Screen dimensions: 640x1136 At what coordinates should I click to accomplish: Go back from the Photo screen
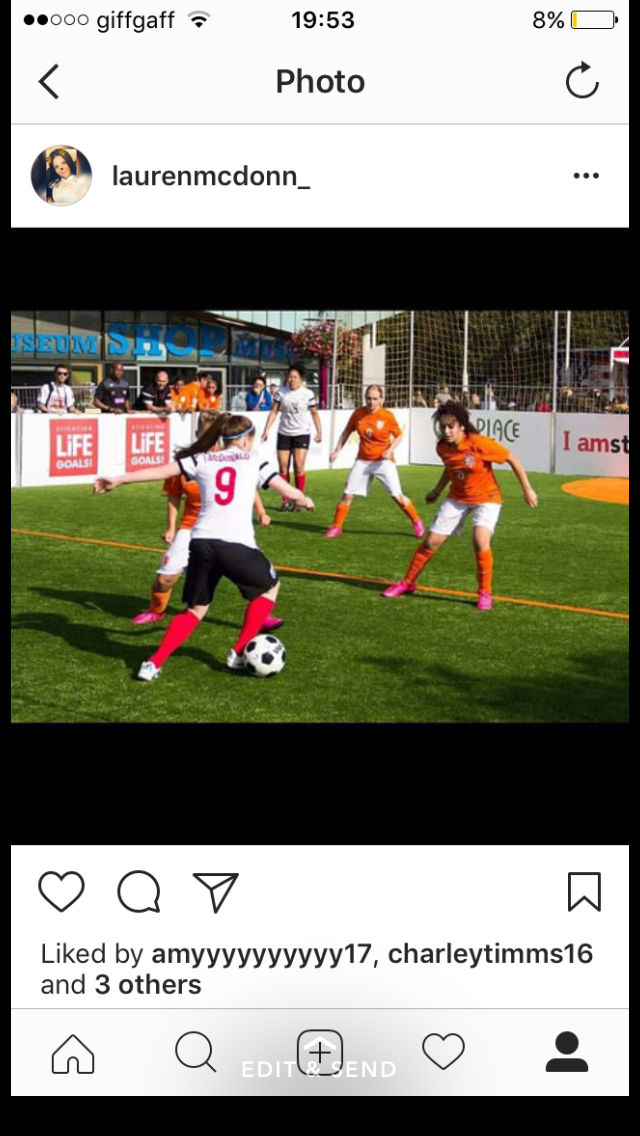click(49, 81)
